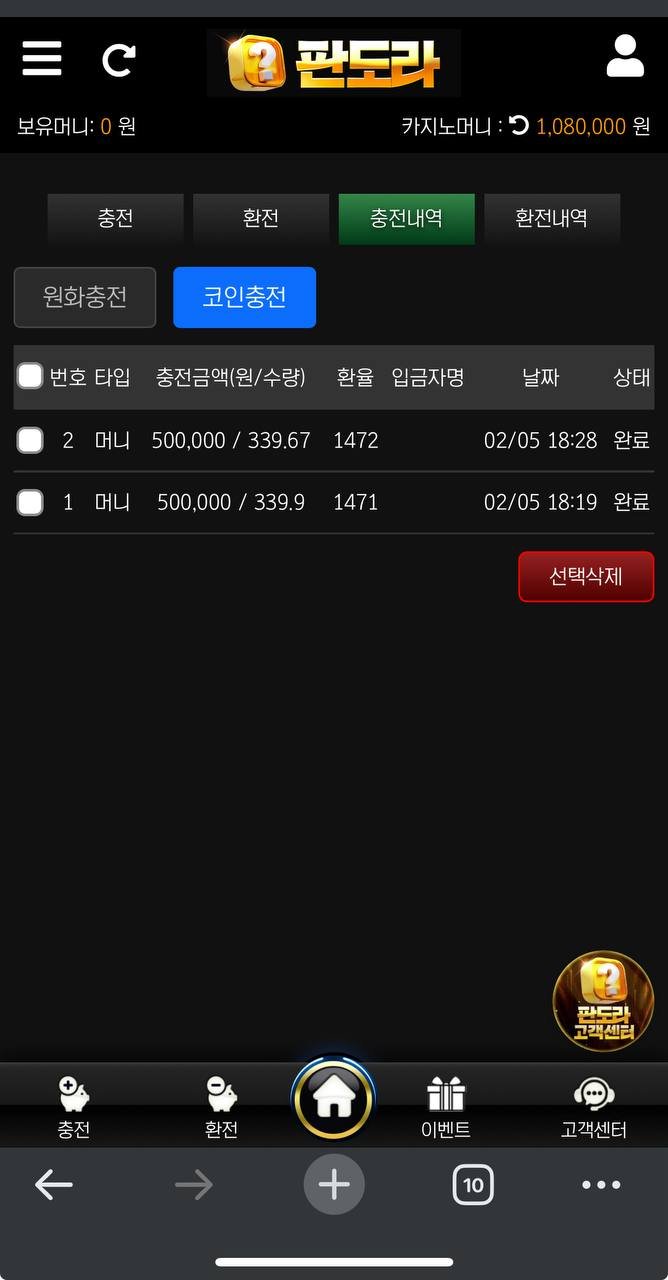Go to the home screen button
This screenshot has height=1280, width=668.
(333, 1099)
